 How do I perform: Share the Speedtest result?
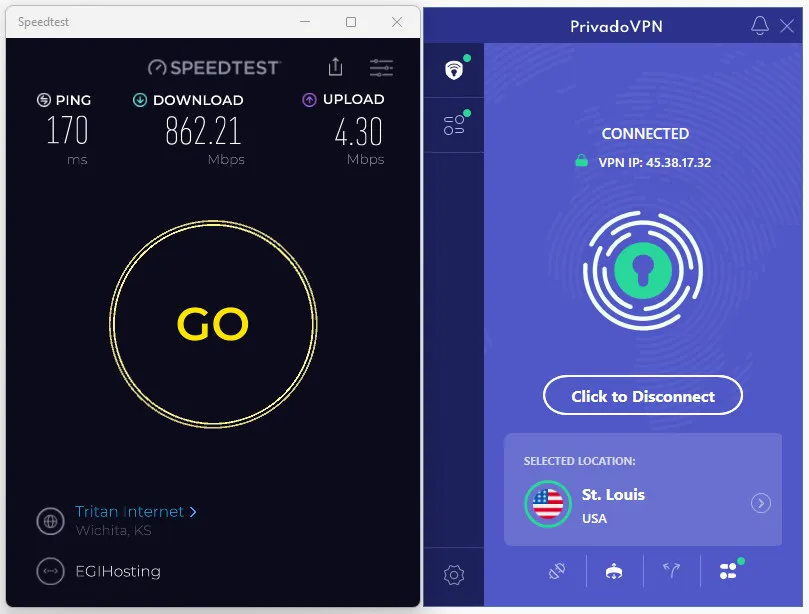click(x=335, y=67)
